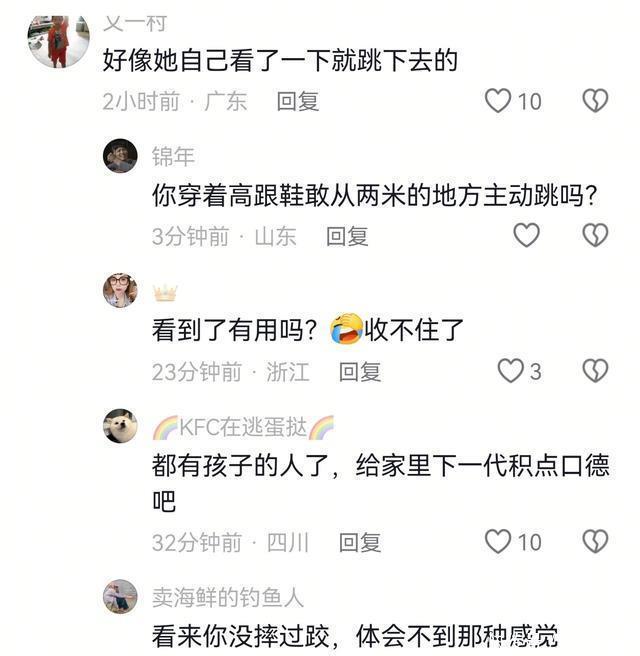Open the top commenter's avatar
Viewport: 640px width, 656px height.
[58, 42]
